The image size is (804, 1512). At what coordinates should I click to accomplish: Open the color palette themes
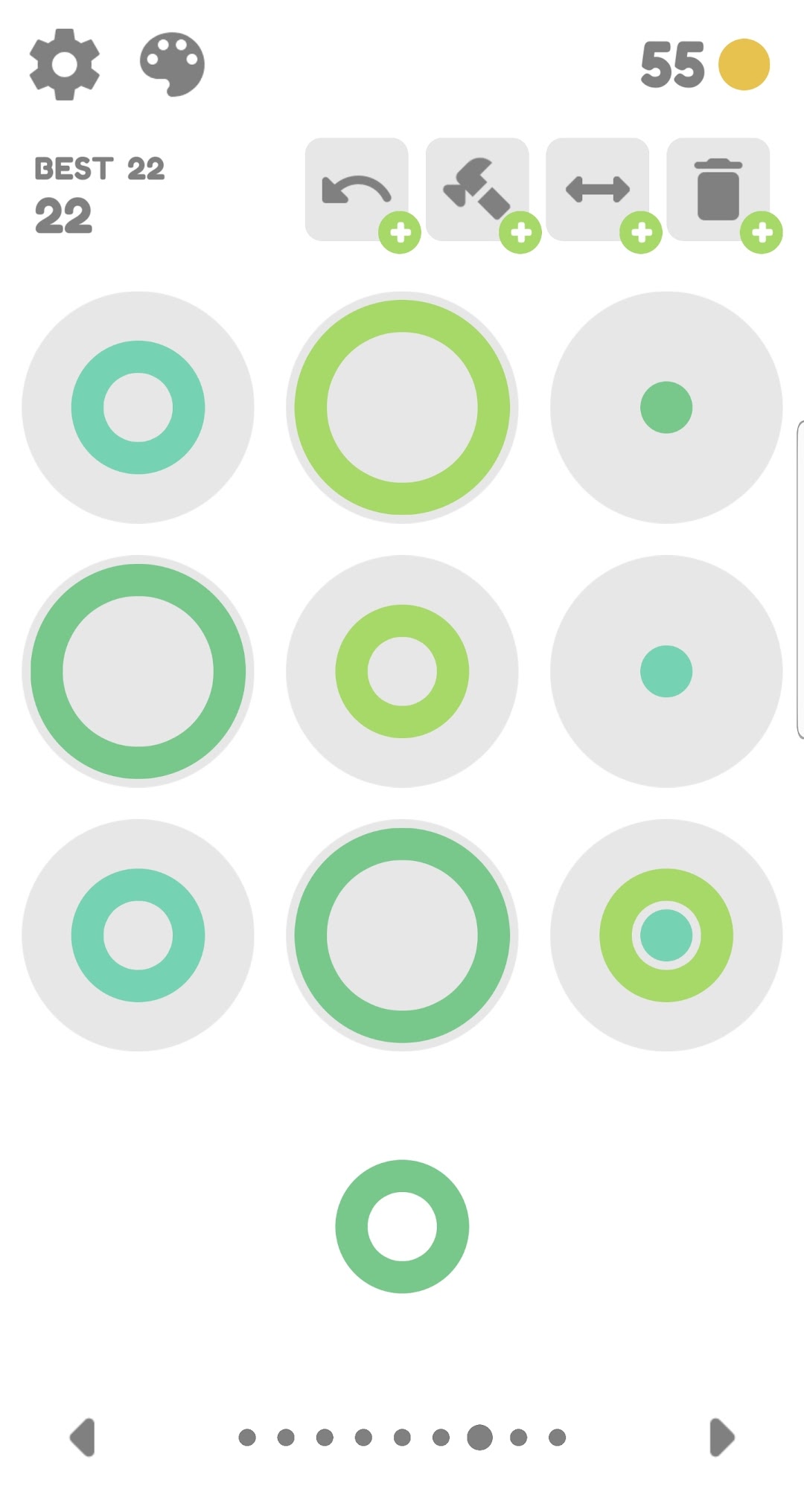[172, 64]
